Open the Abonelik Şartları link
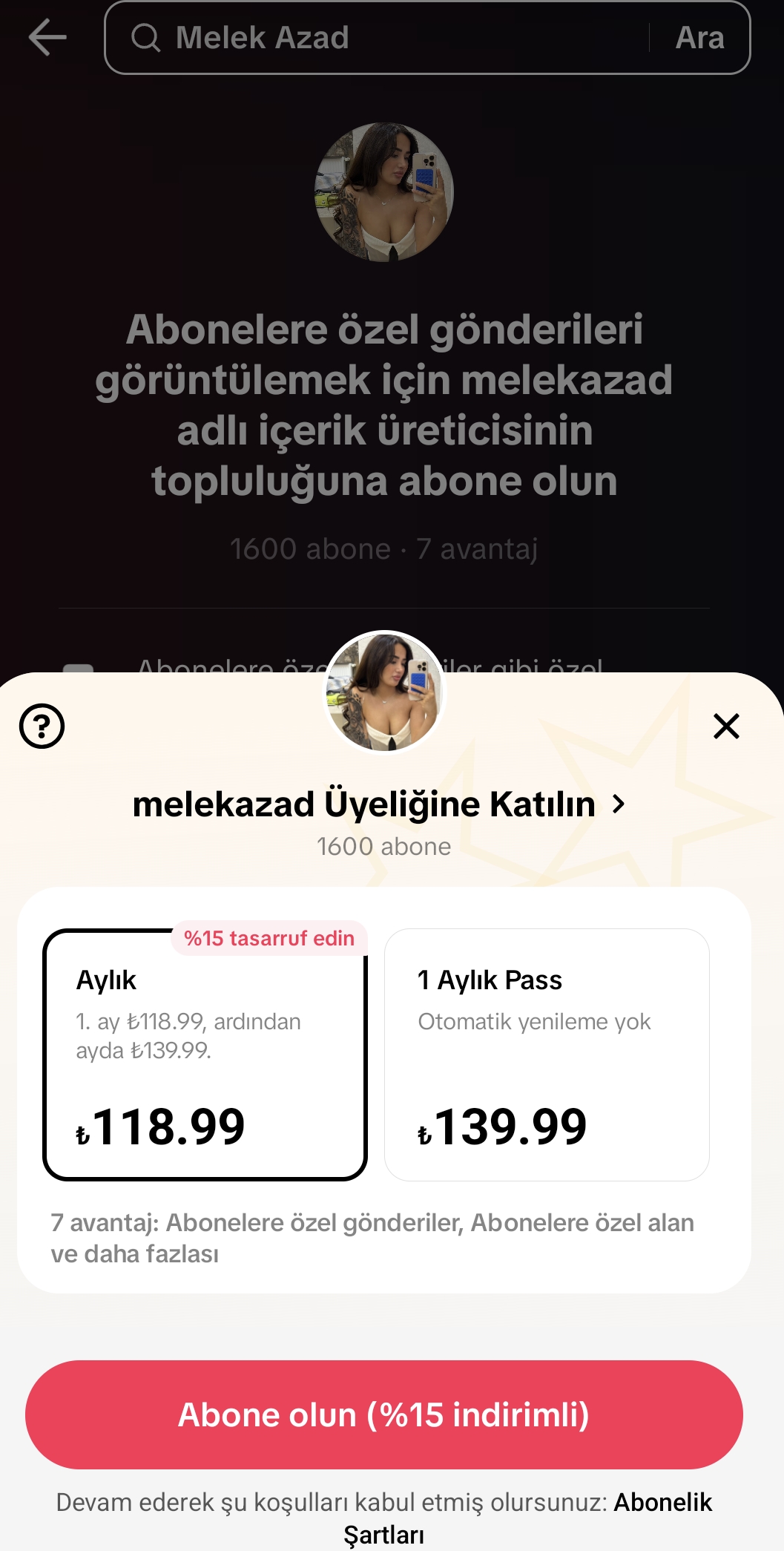Screen dimensions: 784x1551 click(x=527, y=1518)
